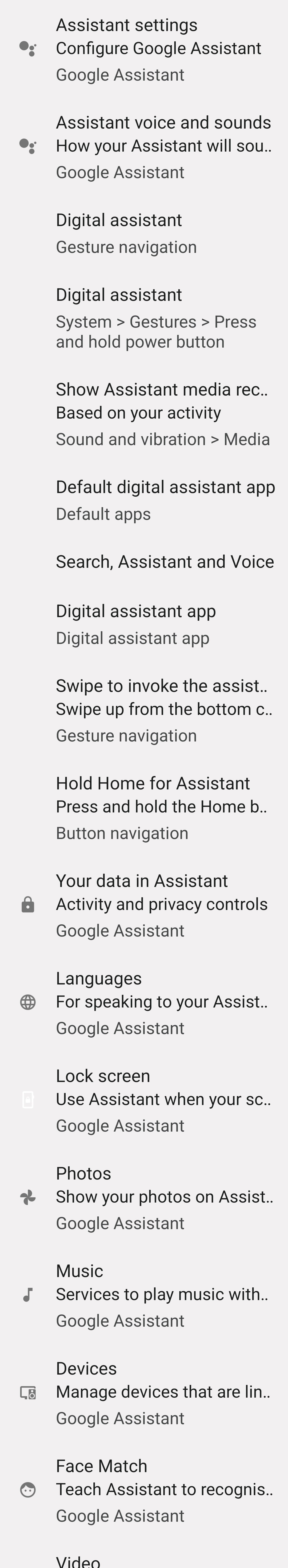The width and height of the screenshot is (288, 1568).
Task: Open Digital assistant for press and hold power button
Action: 144,318
